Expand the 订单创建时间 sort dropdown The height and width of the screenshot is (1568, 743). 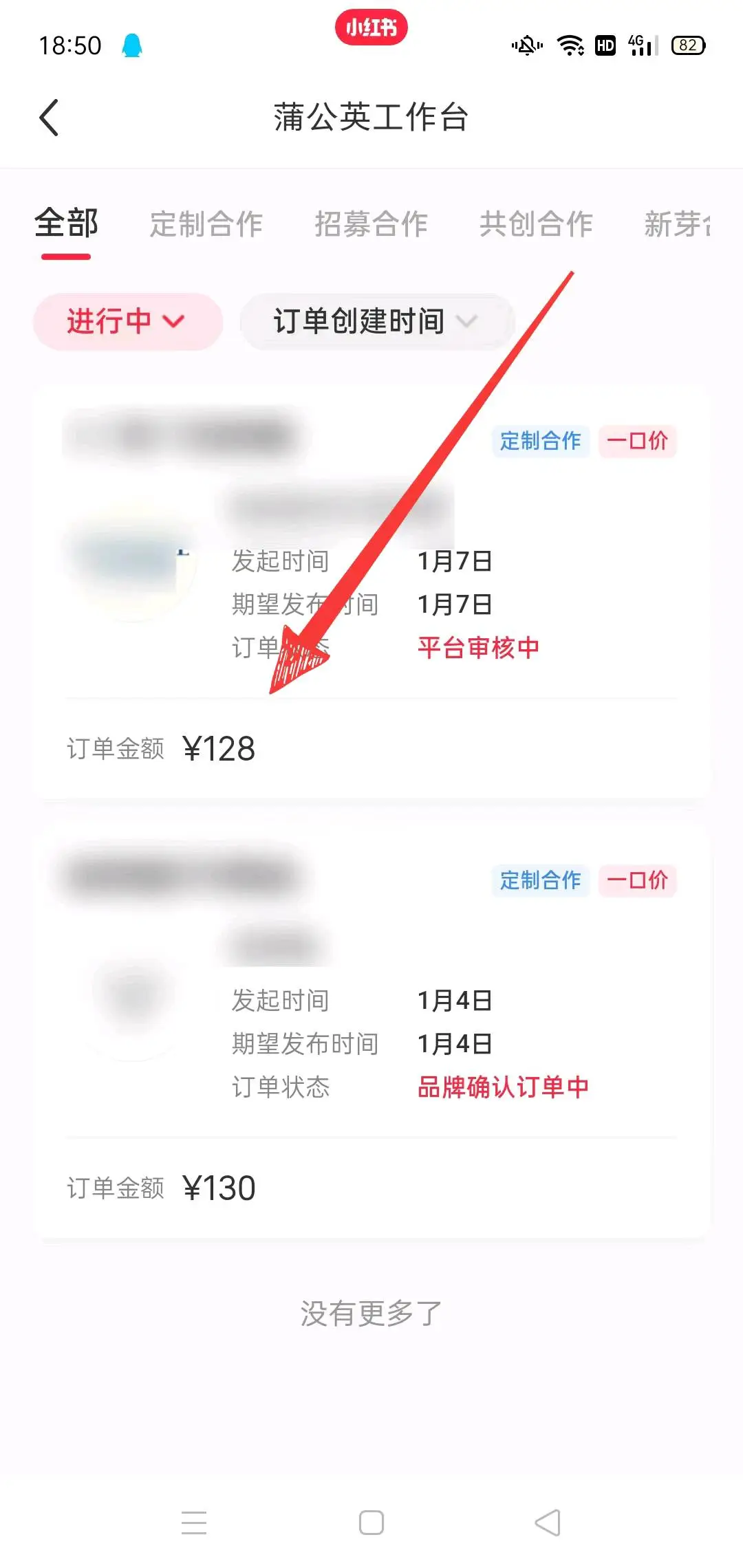pos(376,321)
